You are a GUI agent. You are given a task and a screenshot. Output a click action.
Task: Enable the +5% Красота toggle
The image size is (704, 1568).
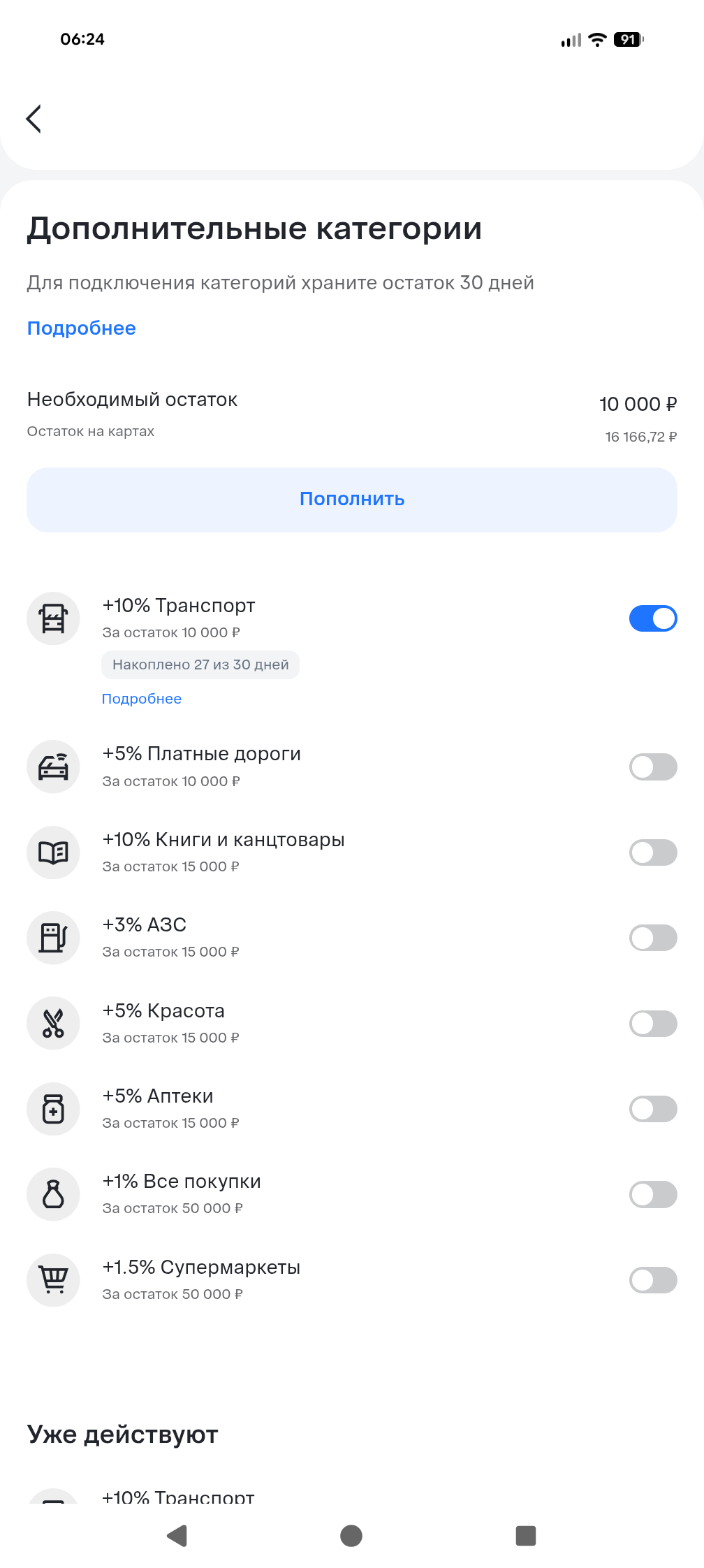(x=653, y=1024)
